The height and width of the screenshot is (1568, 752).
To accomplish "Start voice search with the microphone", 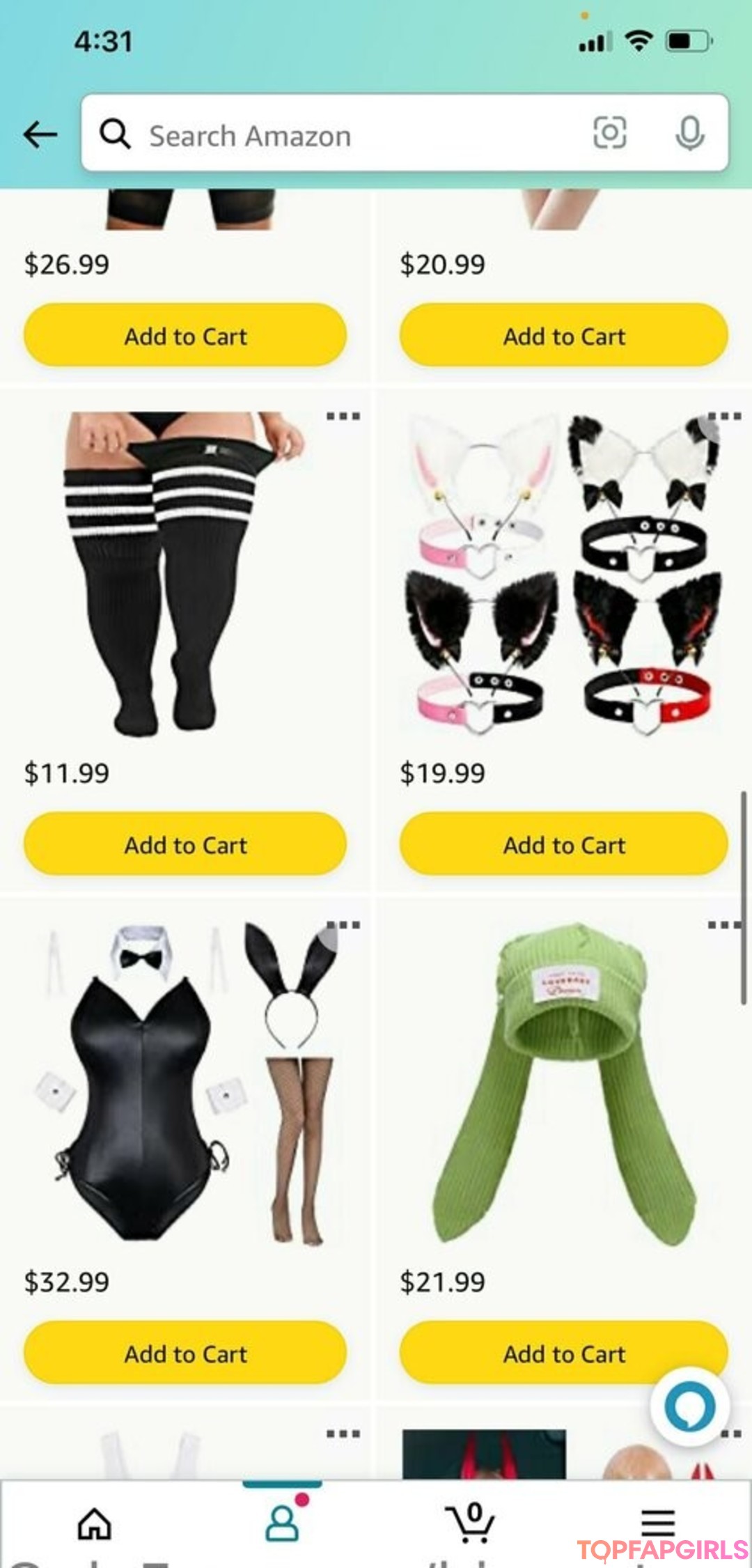I will (689, 132).
